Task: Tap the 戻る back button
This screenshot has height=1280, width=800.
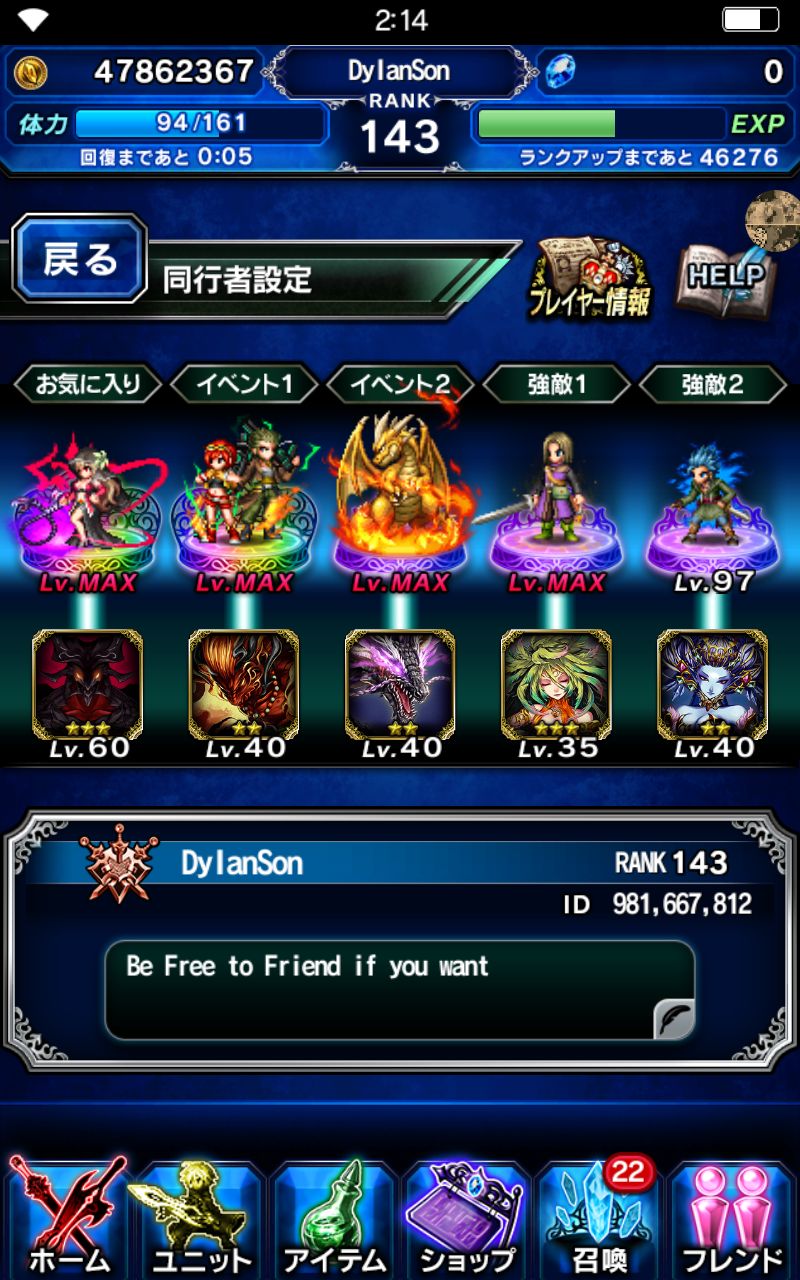Action: [80, 259]
